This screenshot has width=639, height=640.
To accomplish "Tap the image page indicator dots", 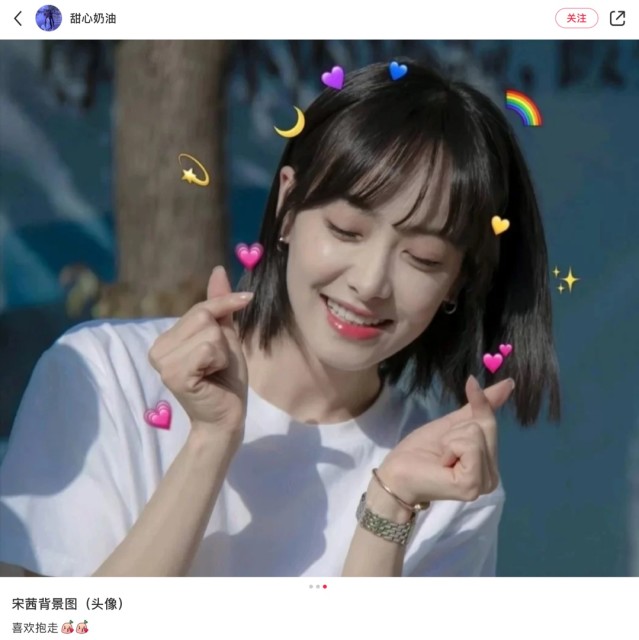I will click(318, 586).
